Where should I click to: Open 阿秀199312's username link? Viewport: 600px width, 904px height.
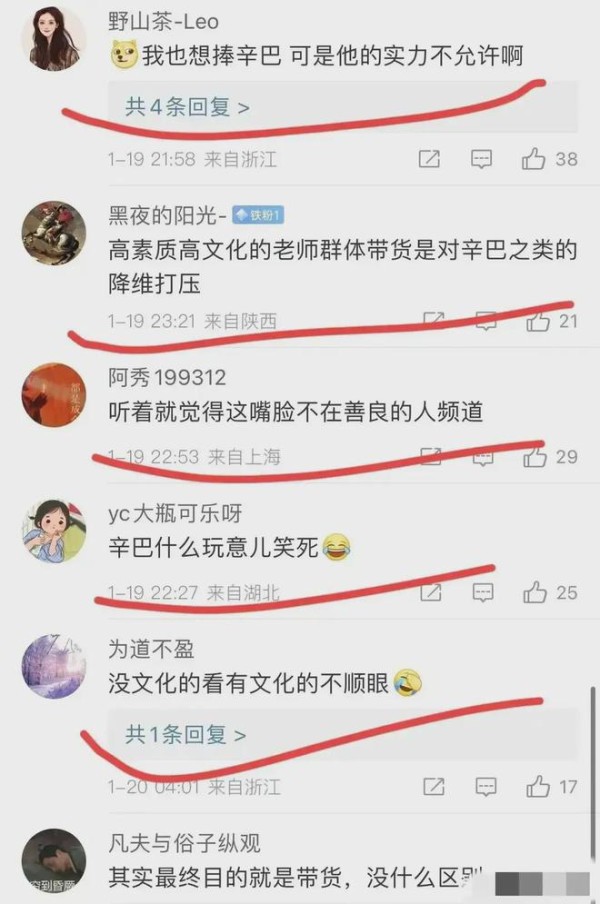point(167,378)
